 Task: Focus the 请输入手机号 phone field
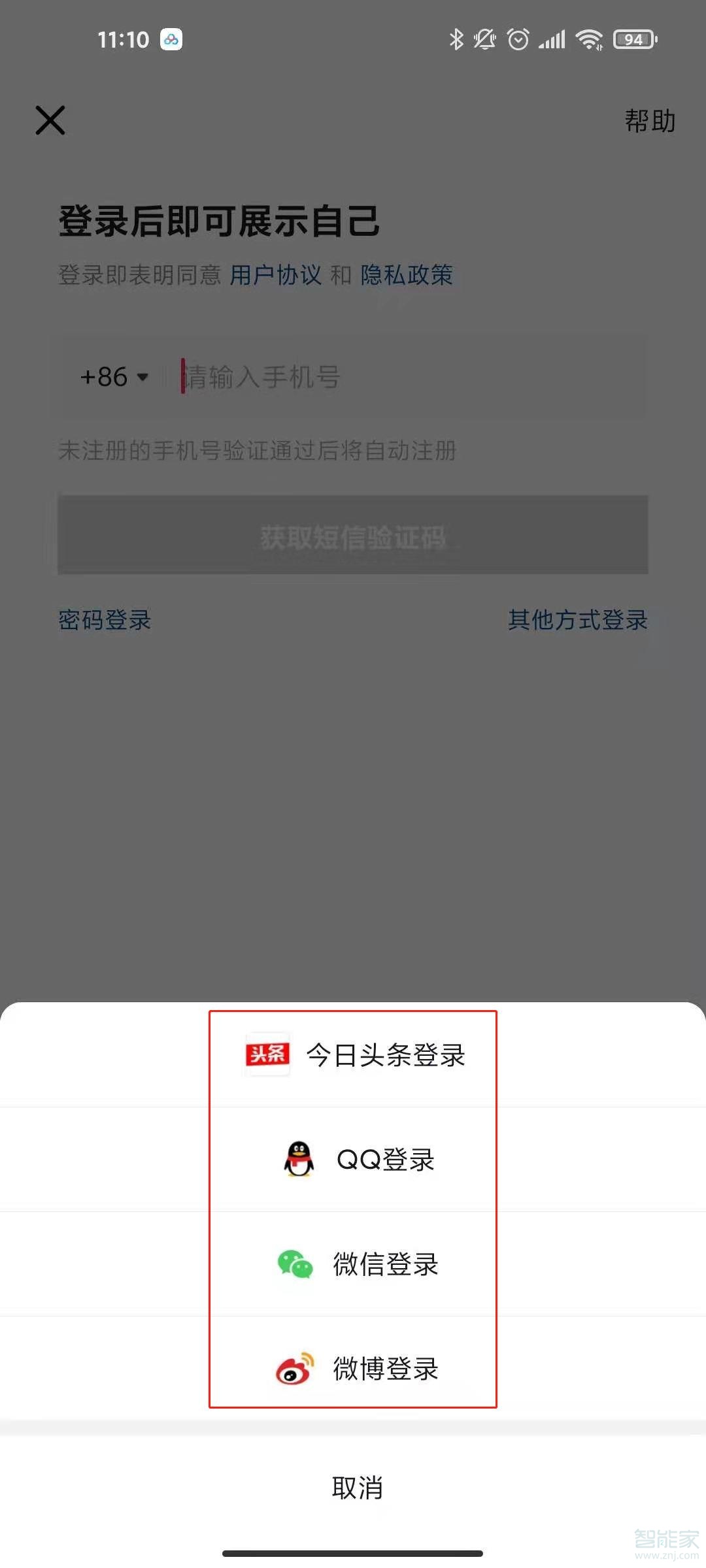405,377
